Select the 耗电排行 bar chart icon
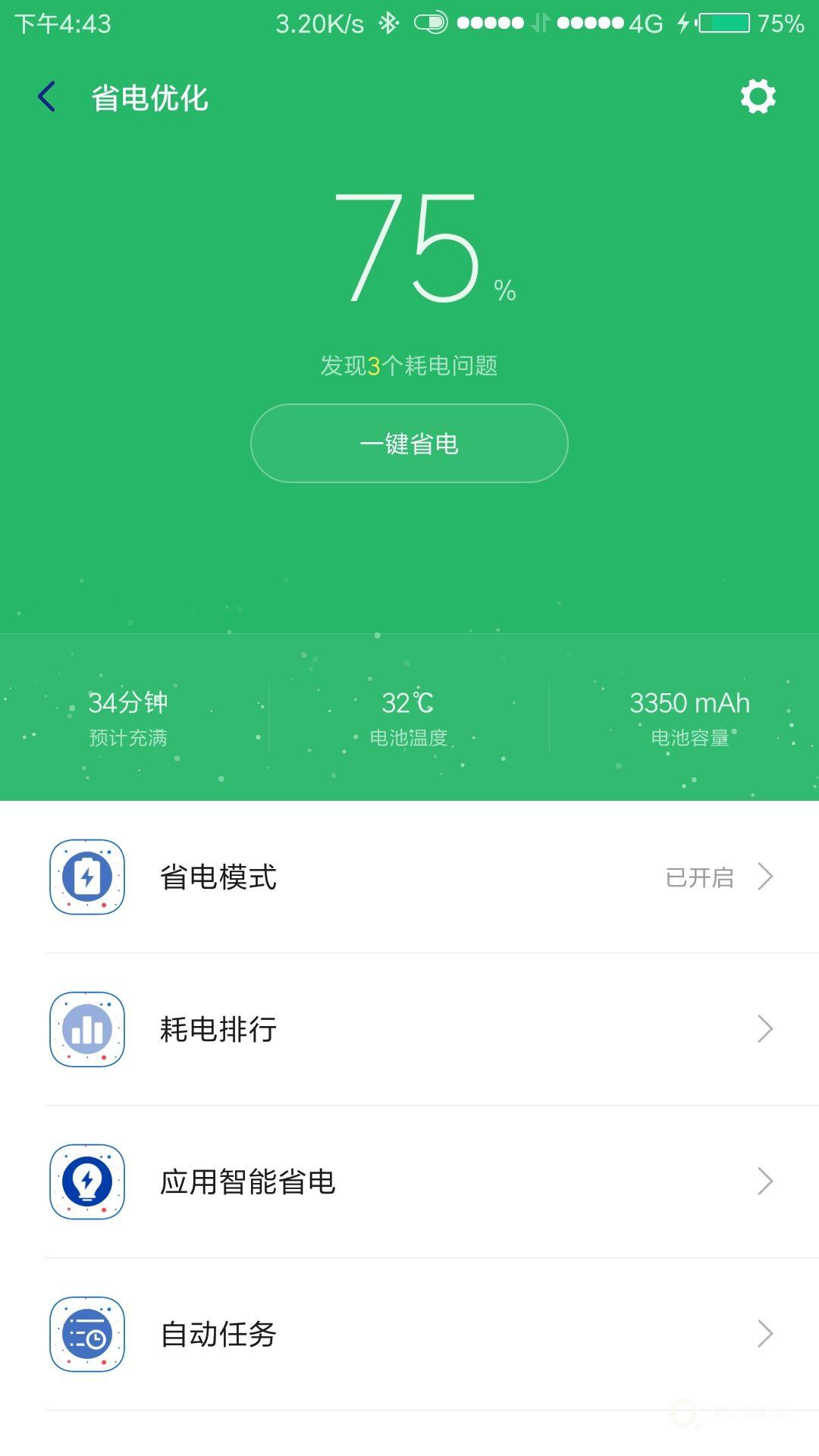The image size is (819, 1456). point(86,1030)
